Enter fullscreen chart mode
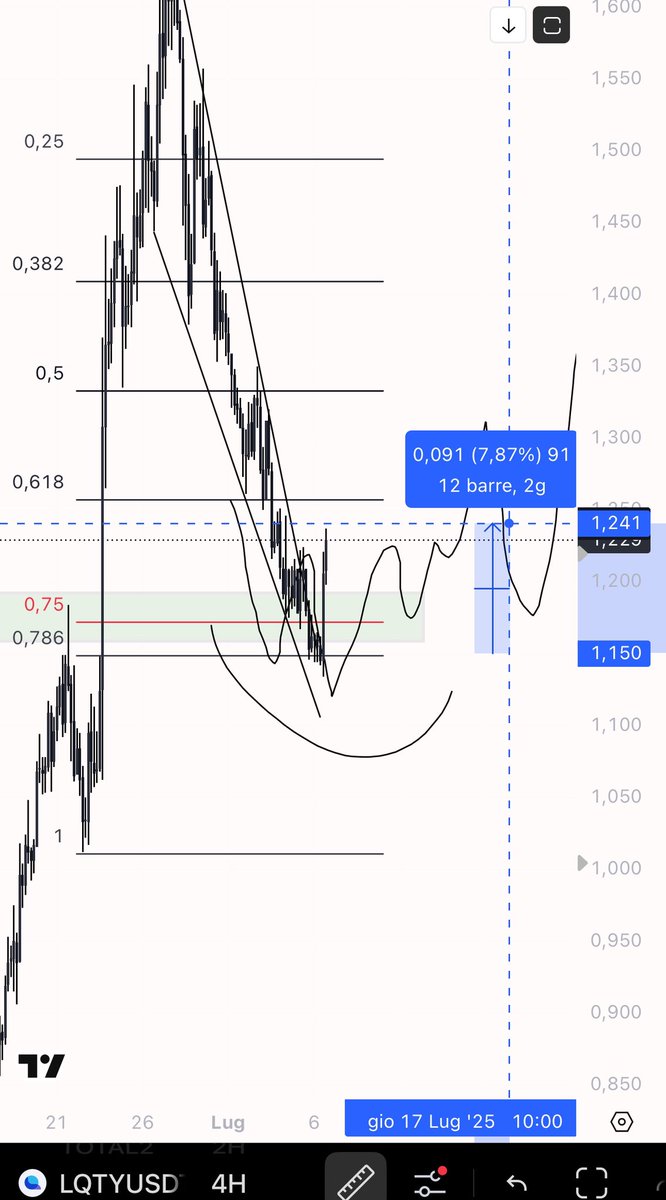The height and width of the screenshot is (1200, 666). pyautogui.click(x=592, y=1183)
